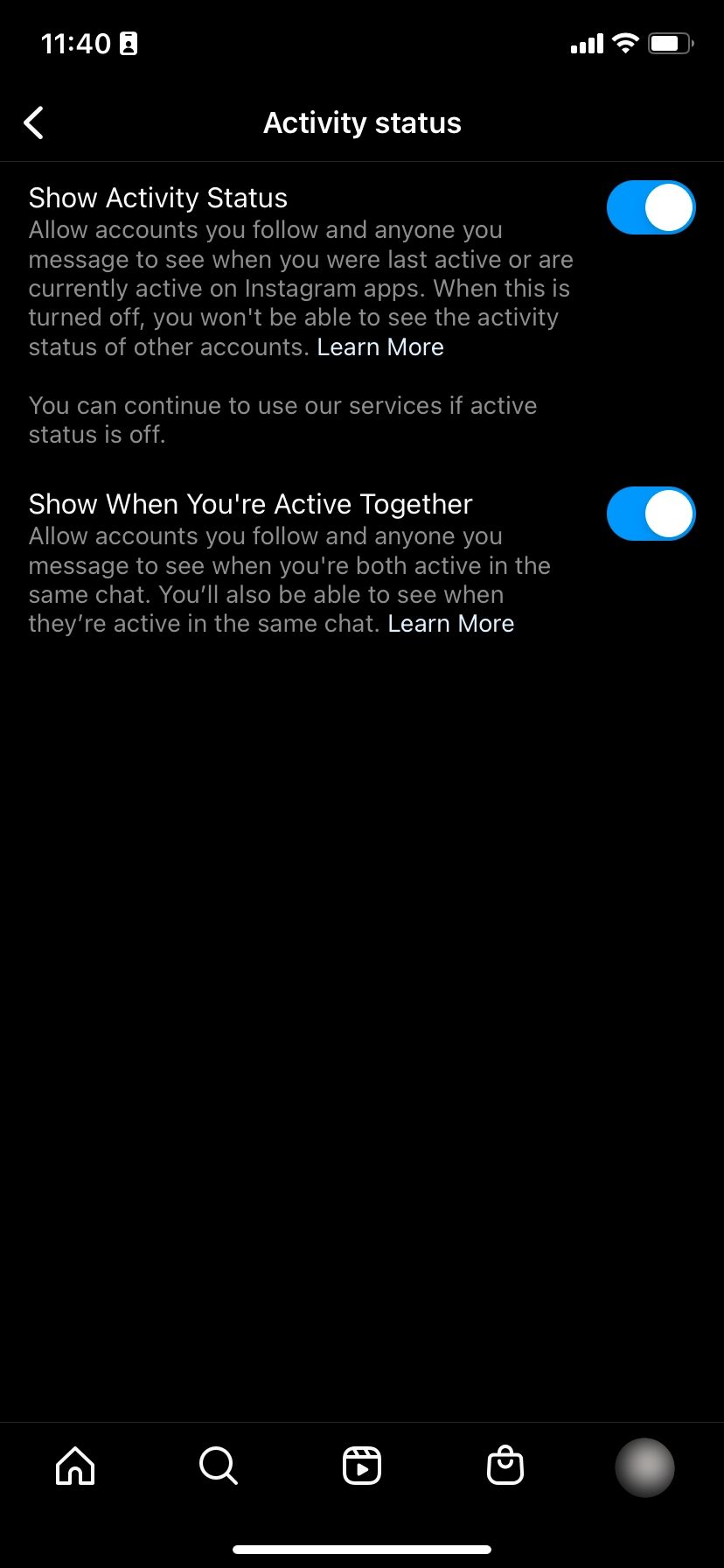Screen dimensions: 724x1568
Task: Turn off Show Activity Status
Action: click(651, 208)
